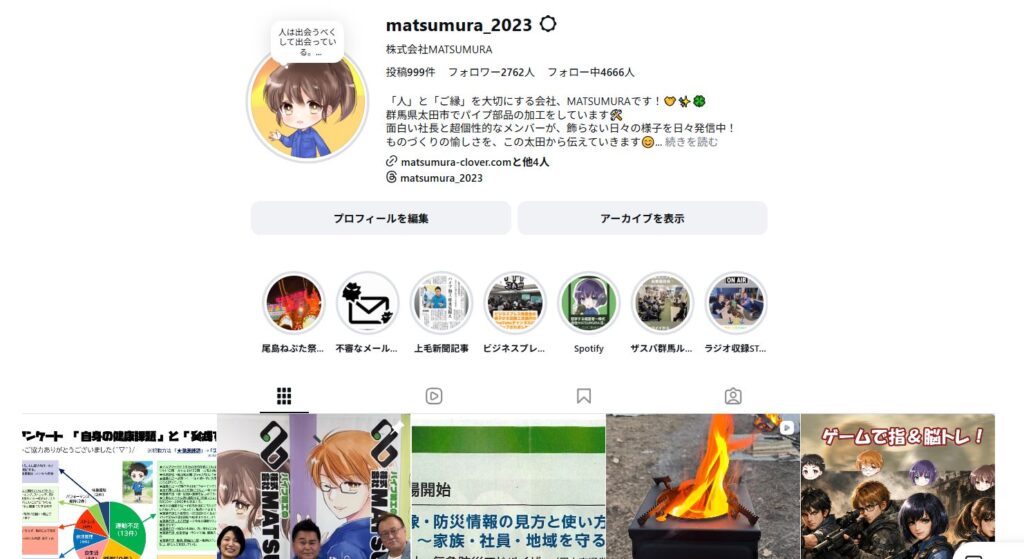
Task: Open the ザスパ群馬 highlight
Action: tap(662, 303)
